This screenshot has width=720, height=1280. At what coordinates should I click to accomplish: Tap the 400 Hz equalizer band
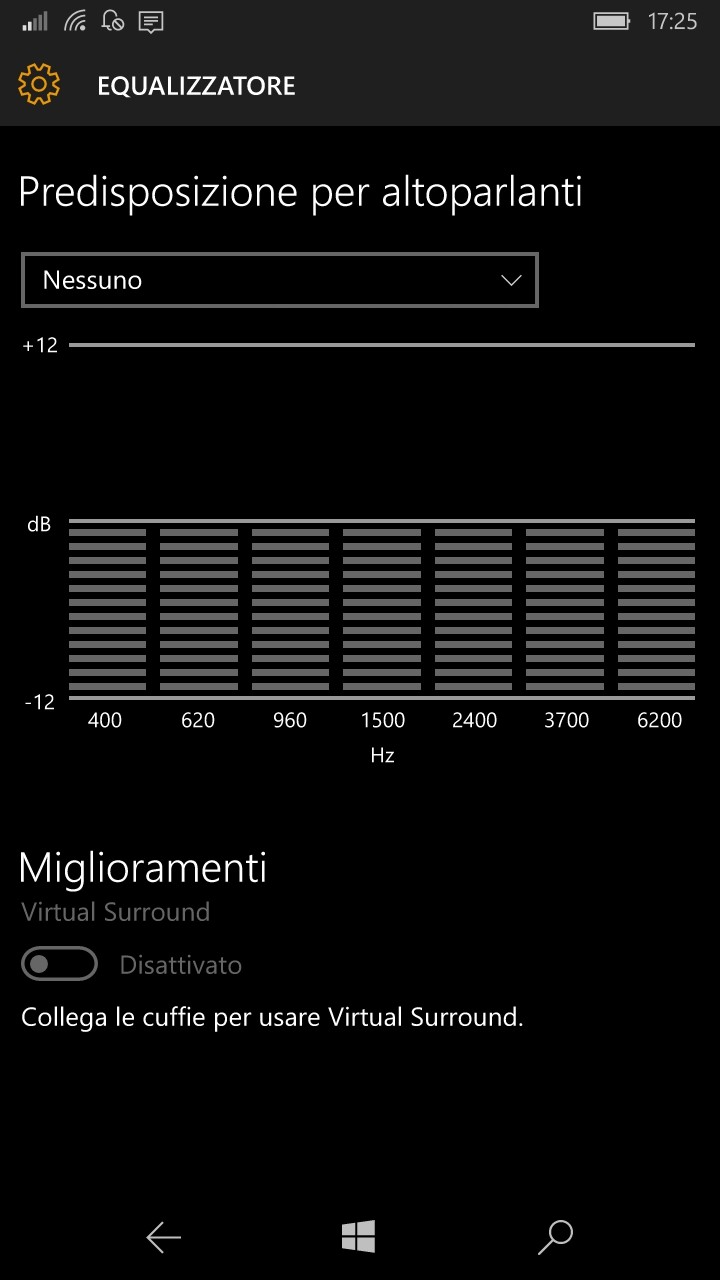click(x=107, y=610)
